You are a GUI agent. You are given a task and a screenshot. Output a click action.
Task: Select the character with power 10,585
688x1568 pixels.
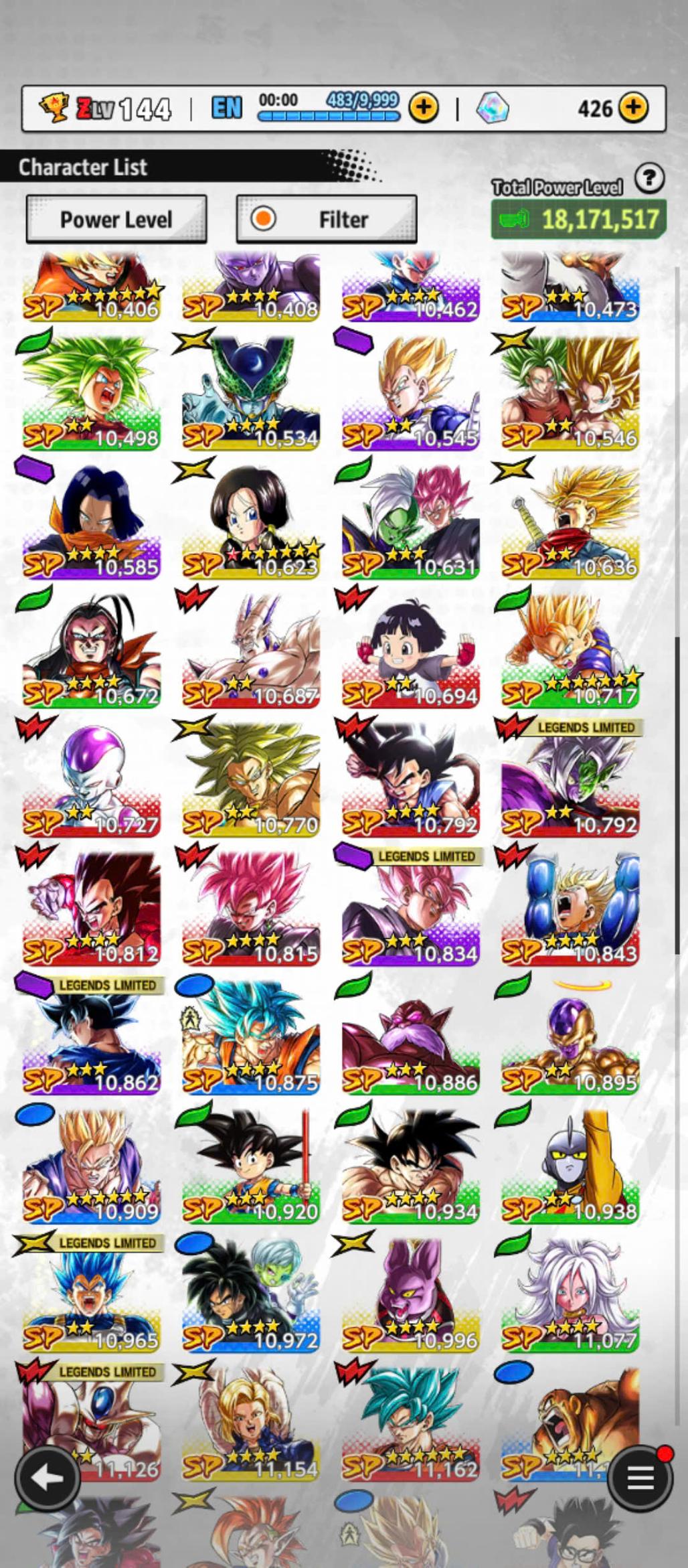tap(92, 522)
